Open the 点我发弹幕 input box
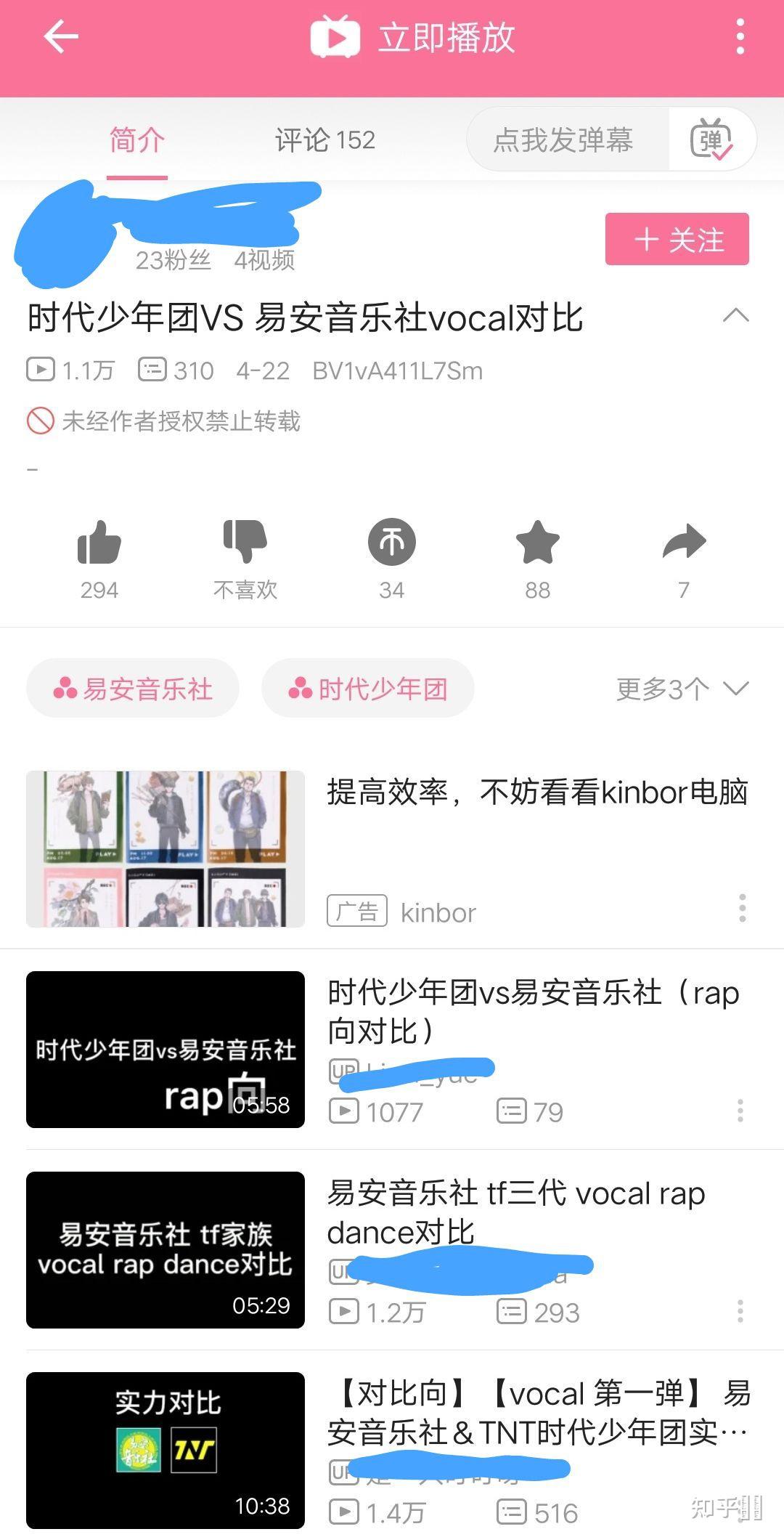784x1537 pixels. pyautogui.click(x=563, y=139)
